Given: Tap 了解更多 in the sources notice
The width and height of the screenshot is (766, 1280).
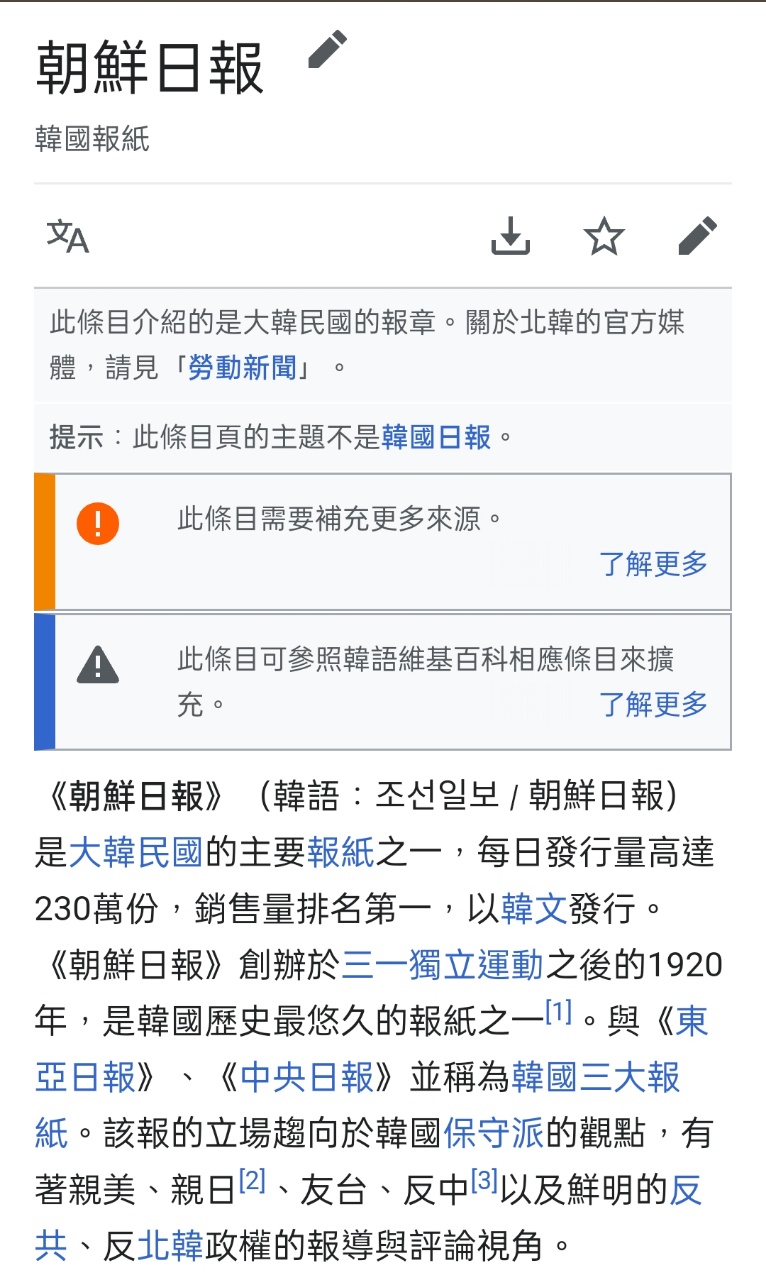Looking at the screenshot, I should 654,563.
